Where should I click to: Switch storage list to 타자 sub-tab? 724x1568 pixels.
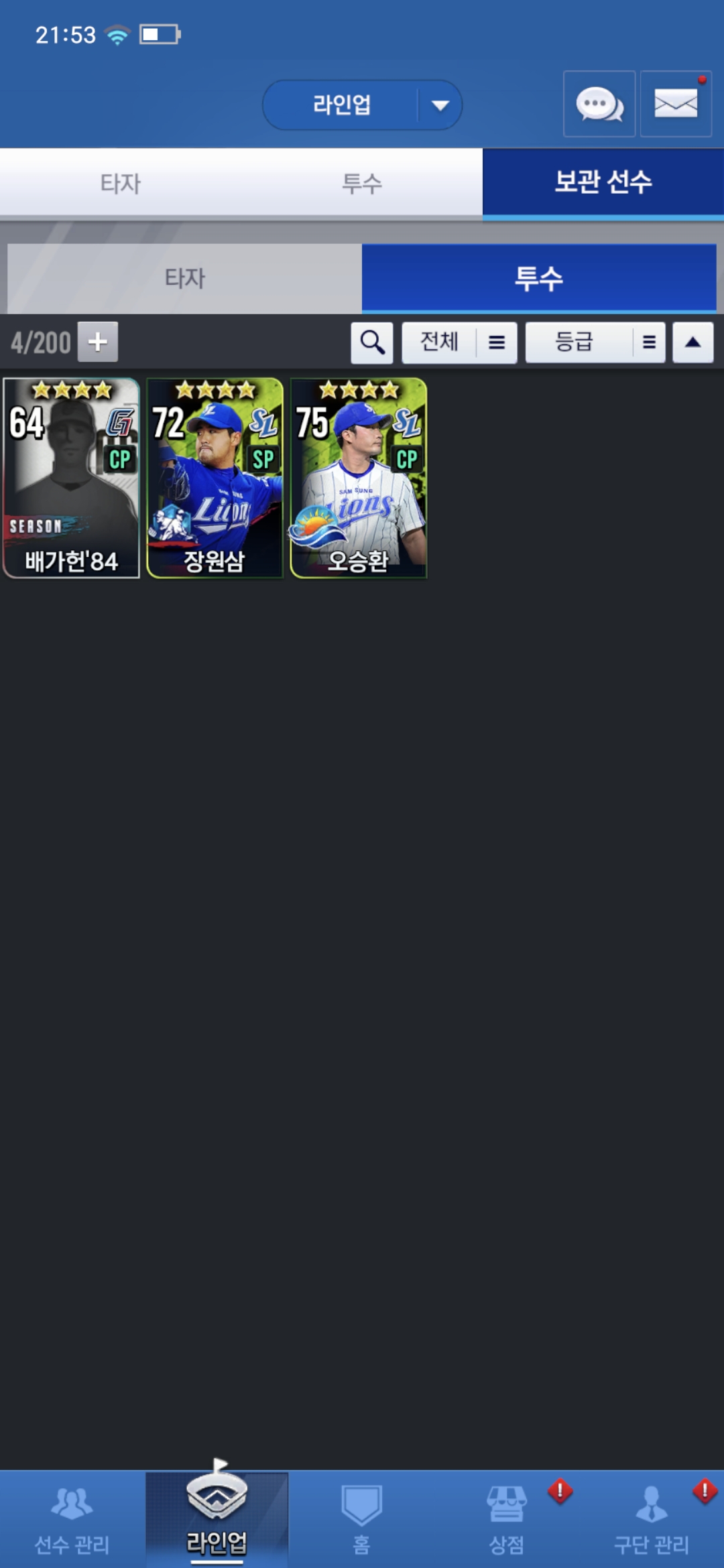click(x=184, y=278)
